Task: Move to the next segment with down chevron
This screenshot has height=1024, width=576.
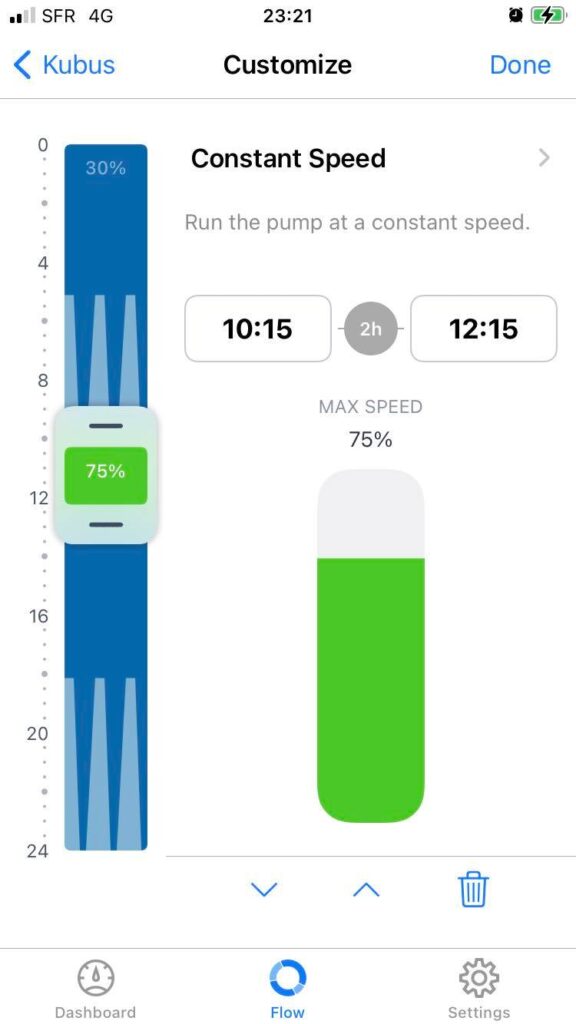Action: click(x=264, y=889)
